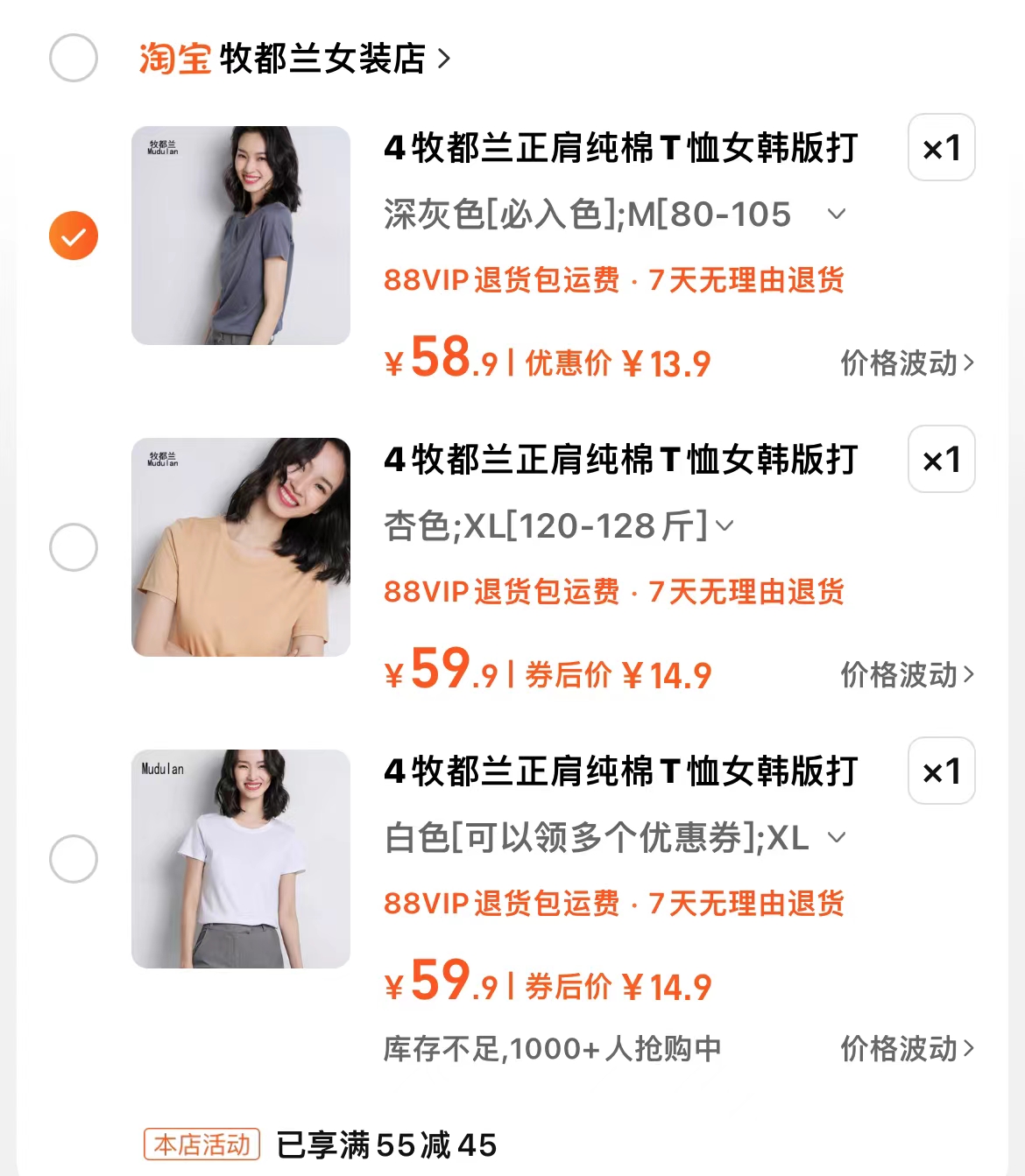Select the store-level checkbox
This screenshot has height=1176, width=1025.
click(75, 57)
